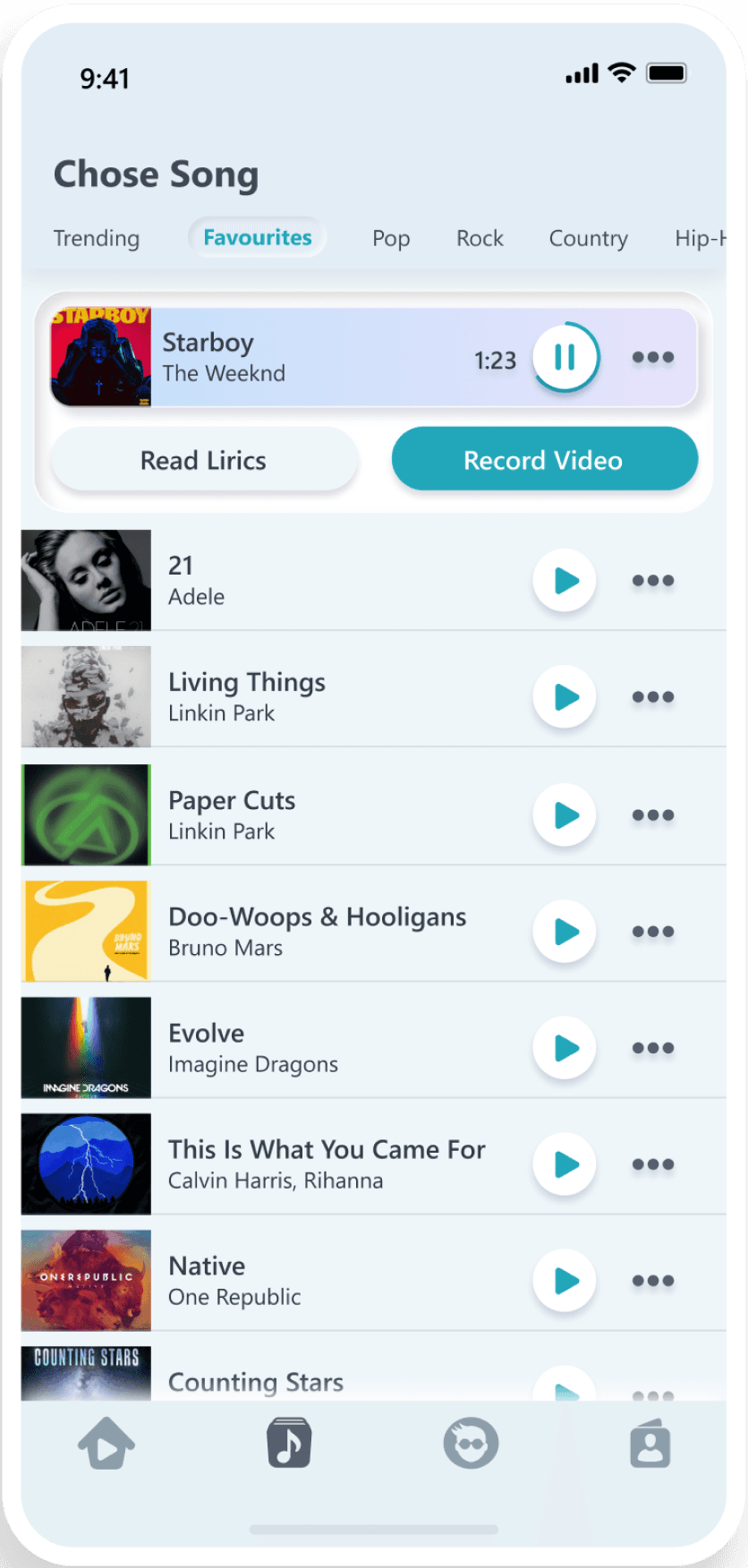748x1568 pixels.
Task: Select the Pop category tab
Action: [x=391, y=238]
